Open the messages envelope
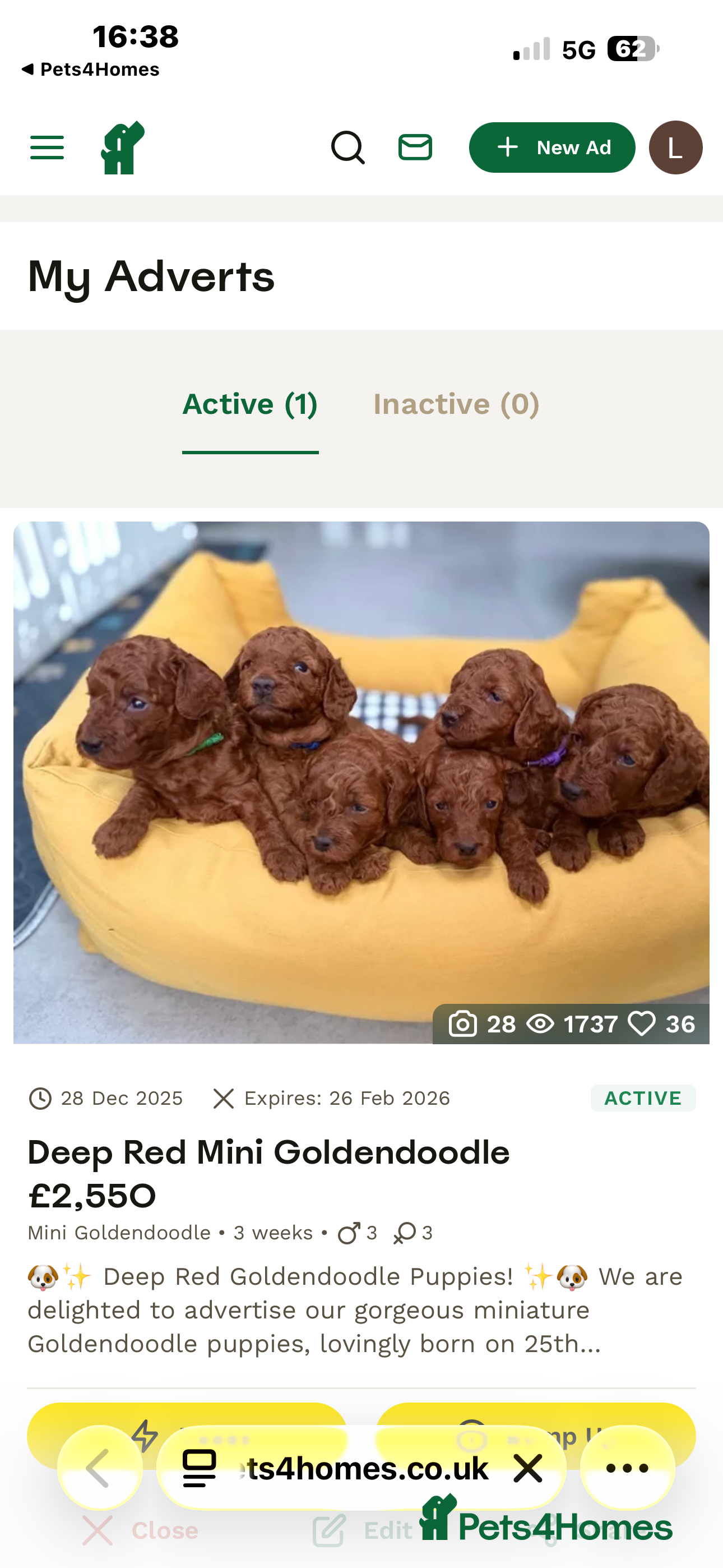Screen dimensions: 723x1568 click(x=414, y=147)
